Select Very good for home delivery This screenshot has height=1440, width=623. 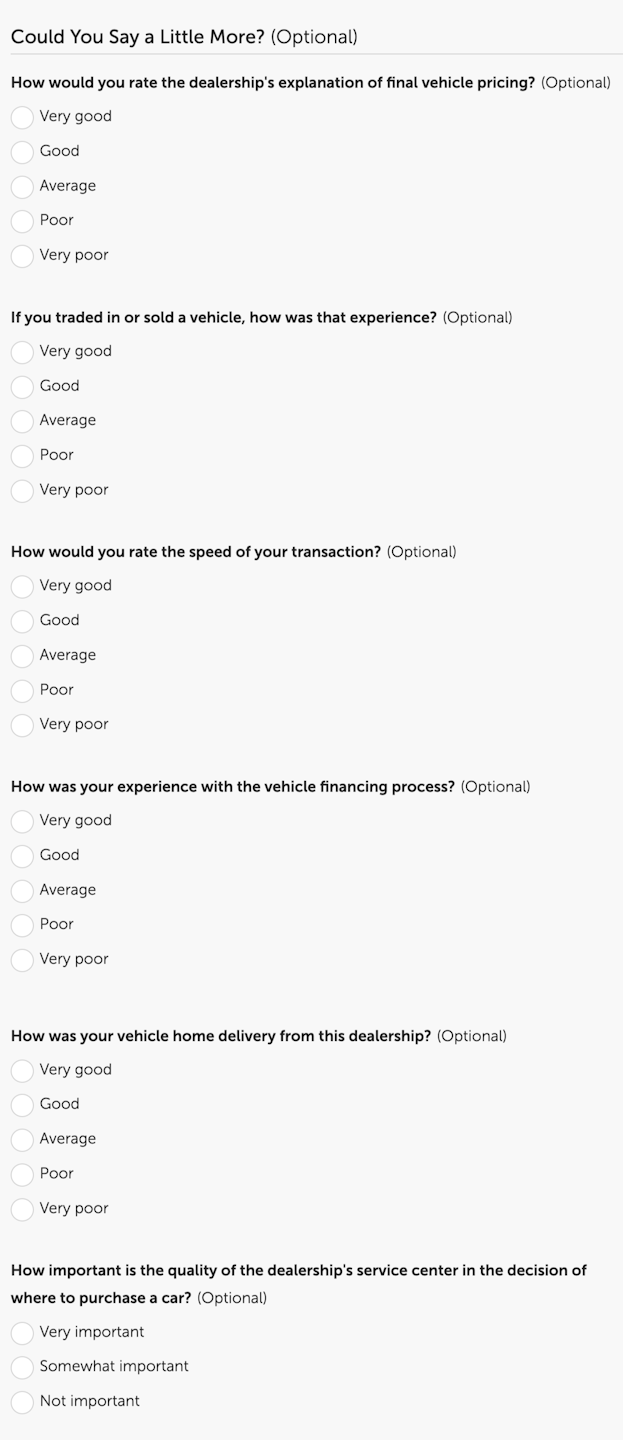22,1070
